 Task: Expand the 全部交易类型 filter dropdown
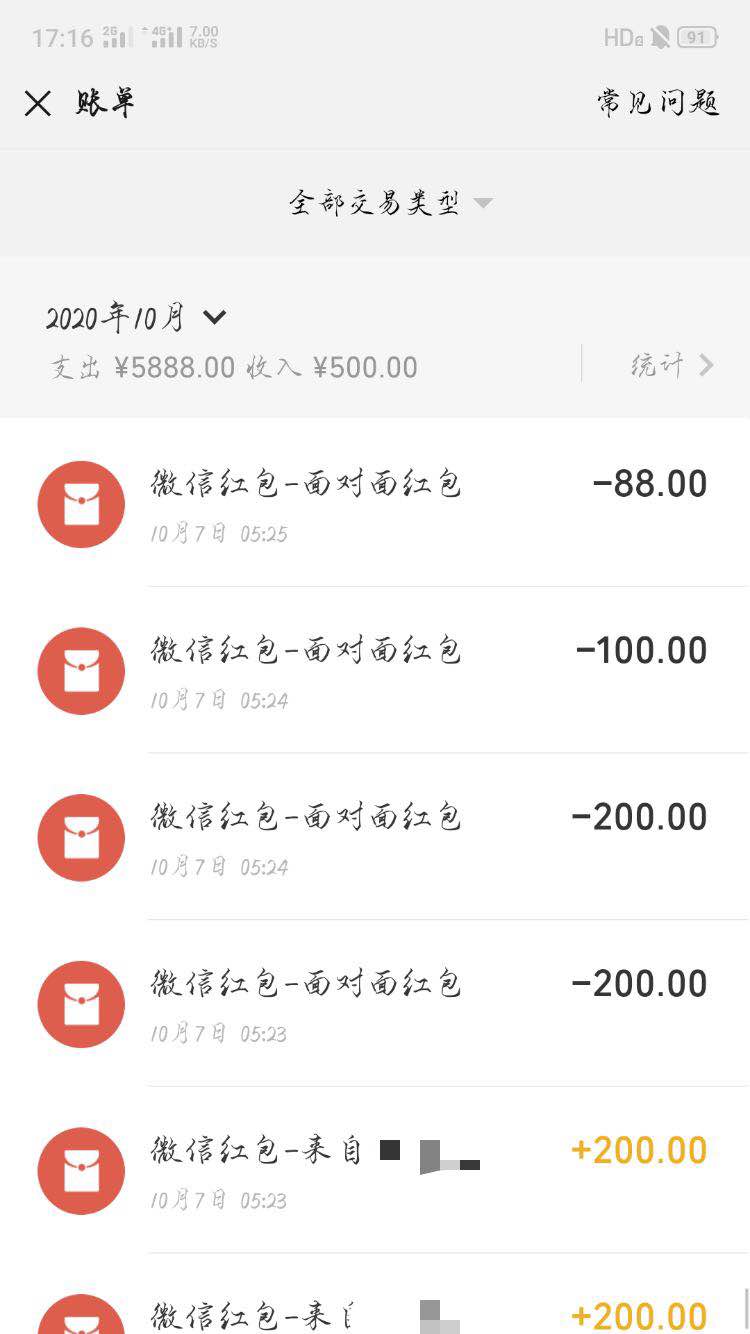point(391,203)
